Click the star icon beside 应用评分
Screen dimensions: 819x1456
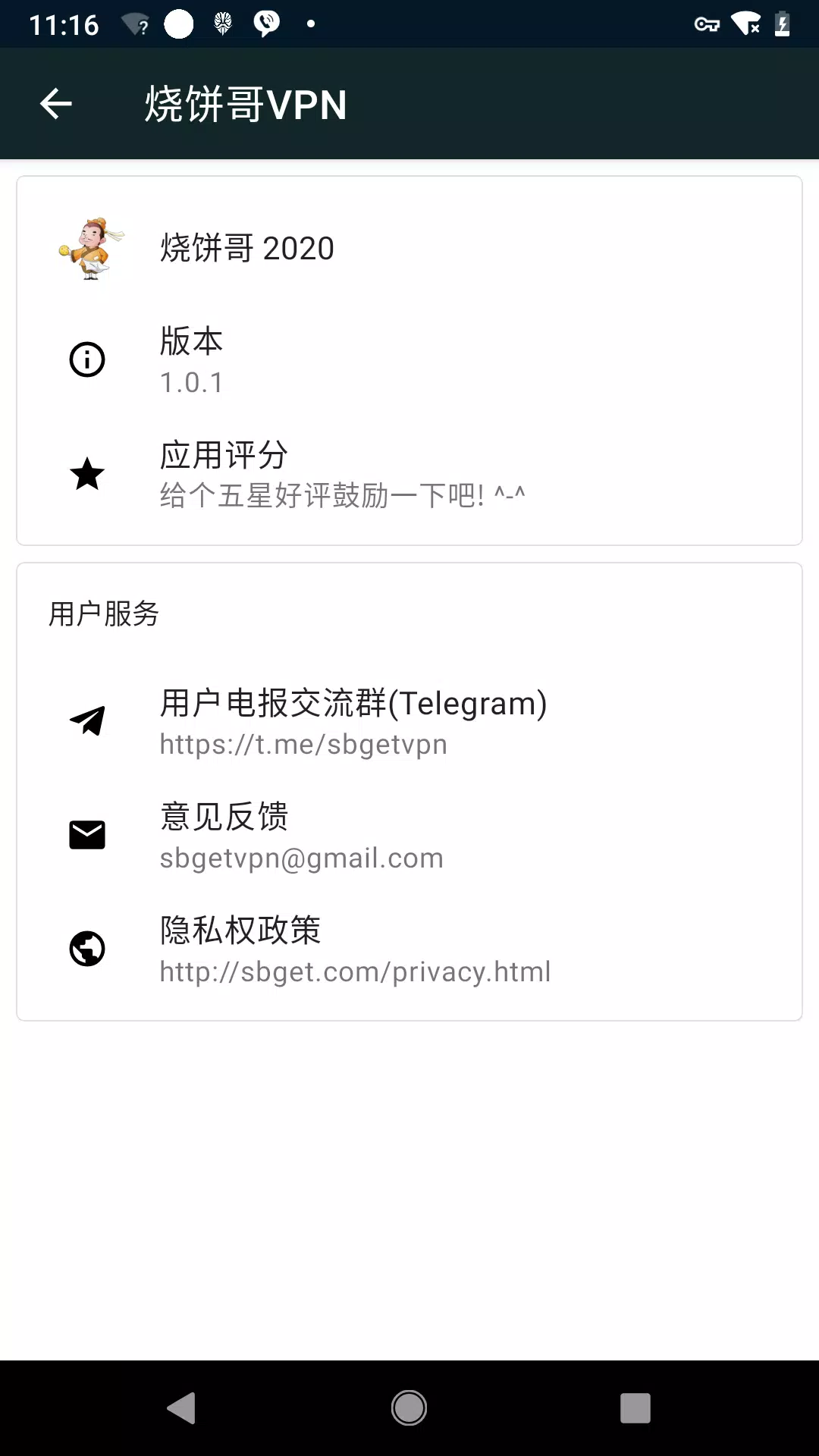point(86,474)
